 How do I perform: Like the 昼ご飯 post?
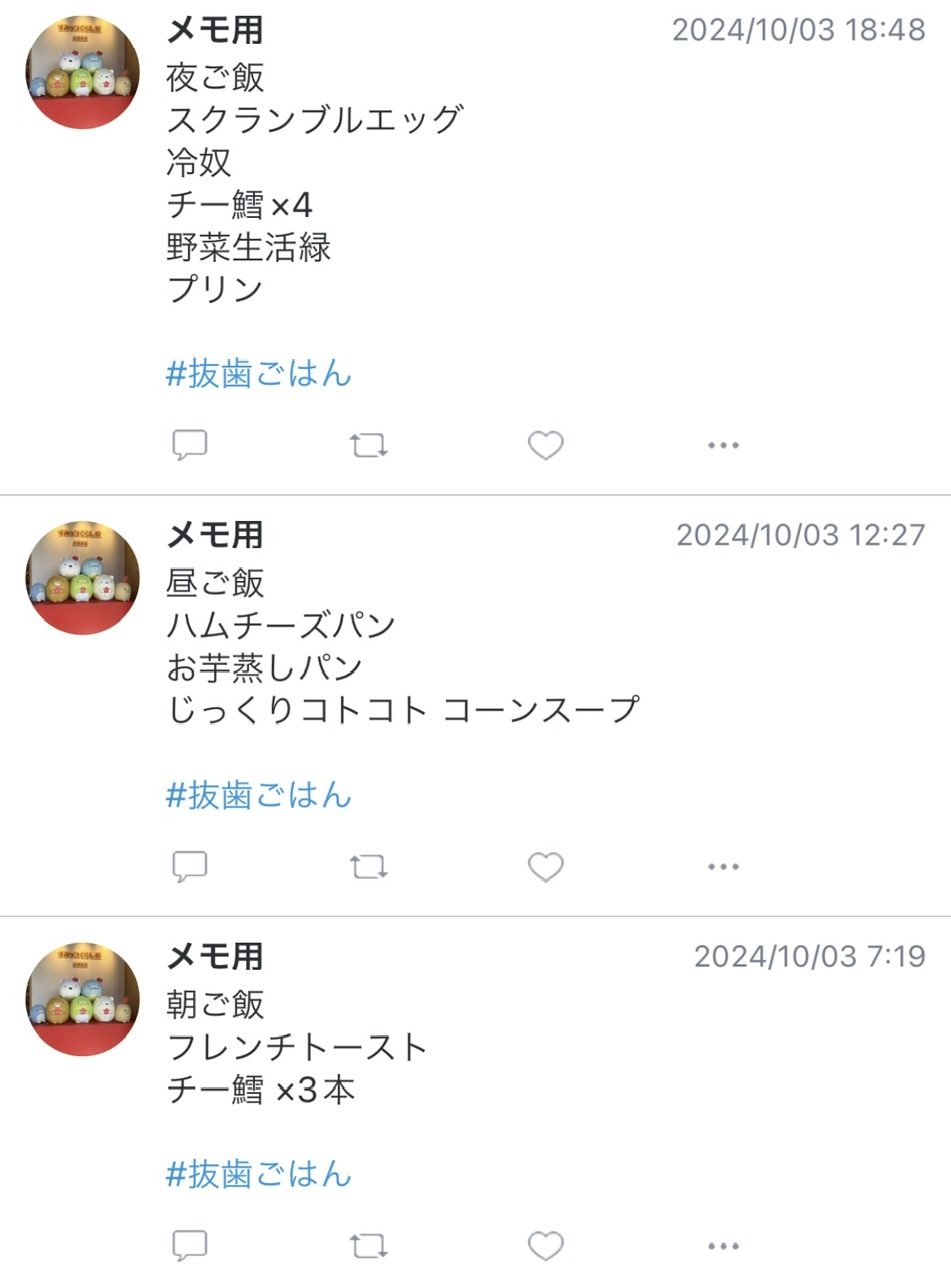pyautogui.click(x=546, y=867)
